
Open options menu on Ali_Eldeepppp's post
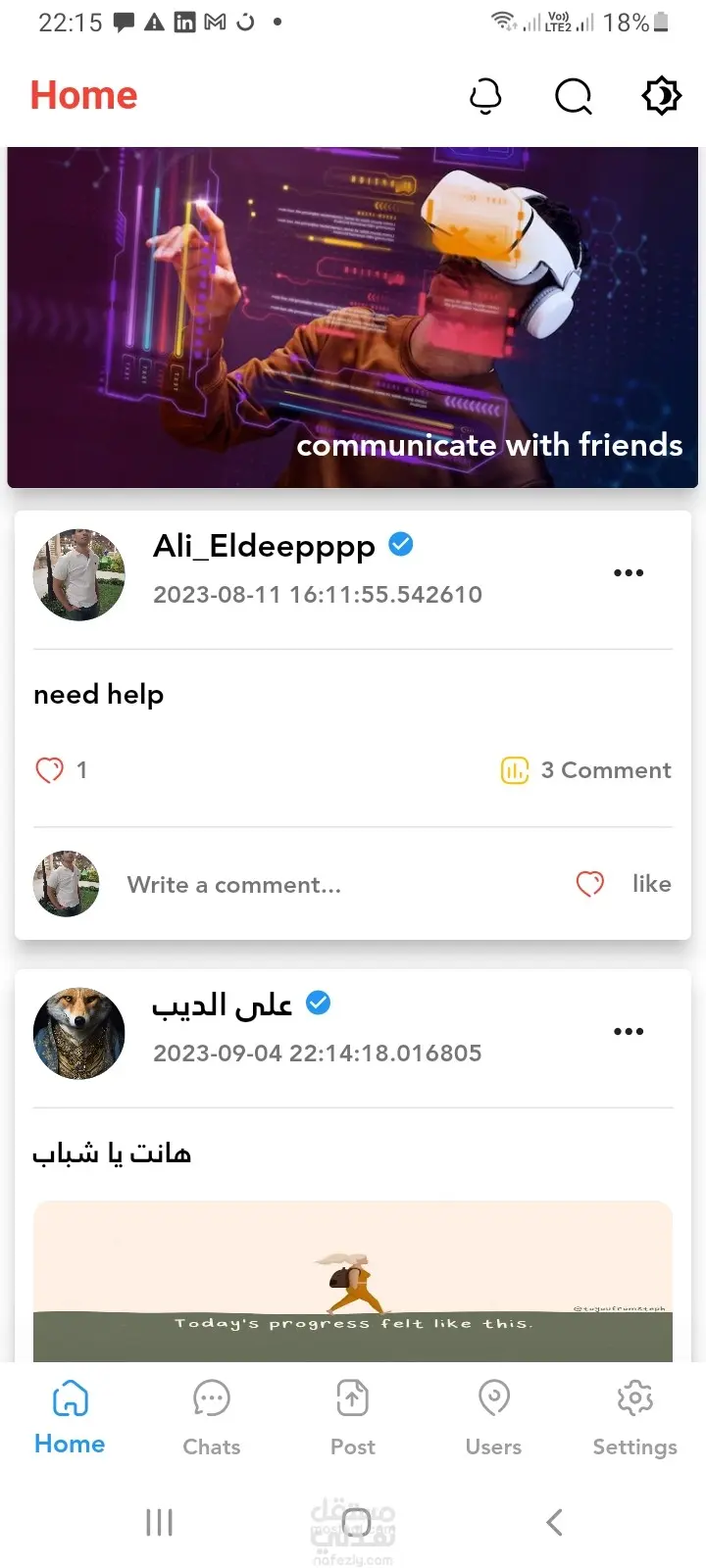coord(629,572)
